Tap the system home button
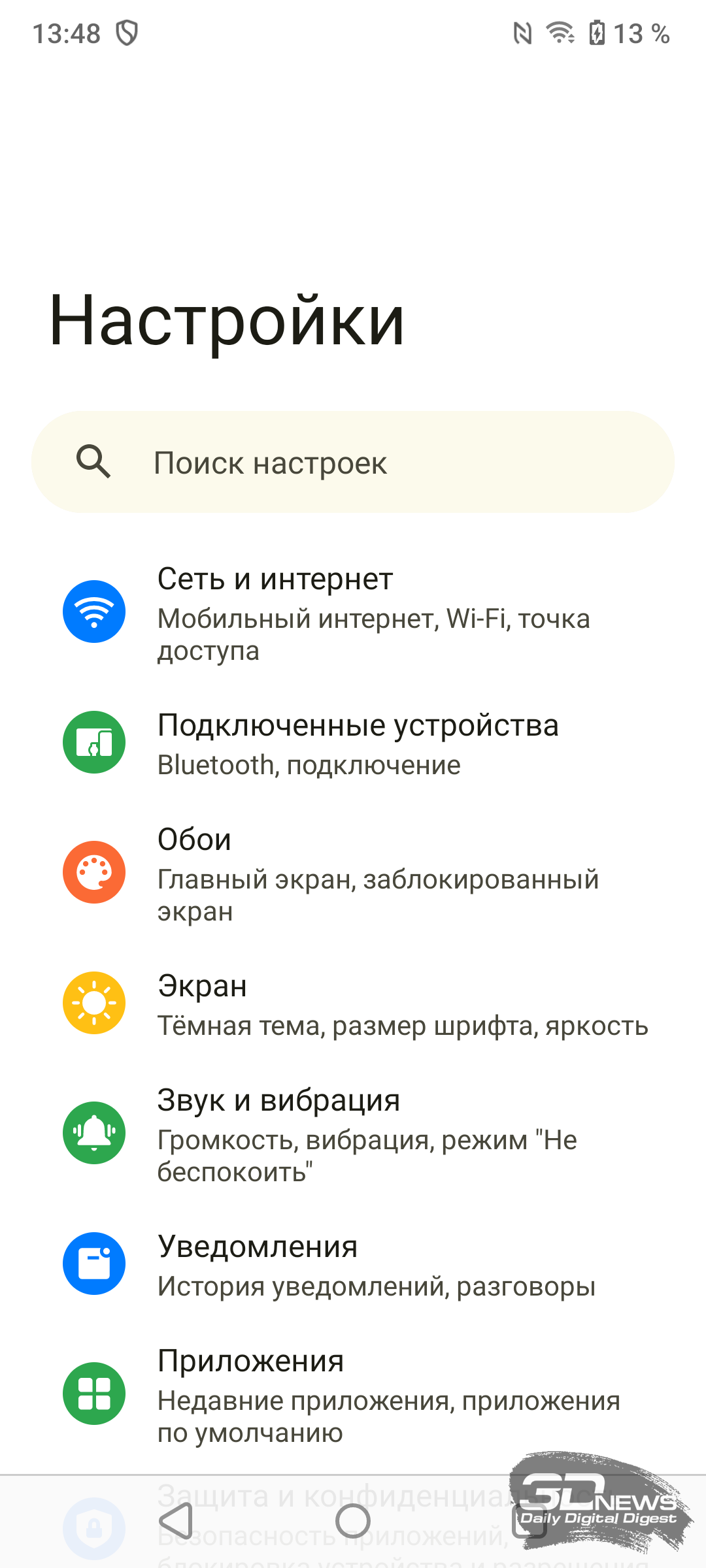 (353, 1521)
